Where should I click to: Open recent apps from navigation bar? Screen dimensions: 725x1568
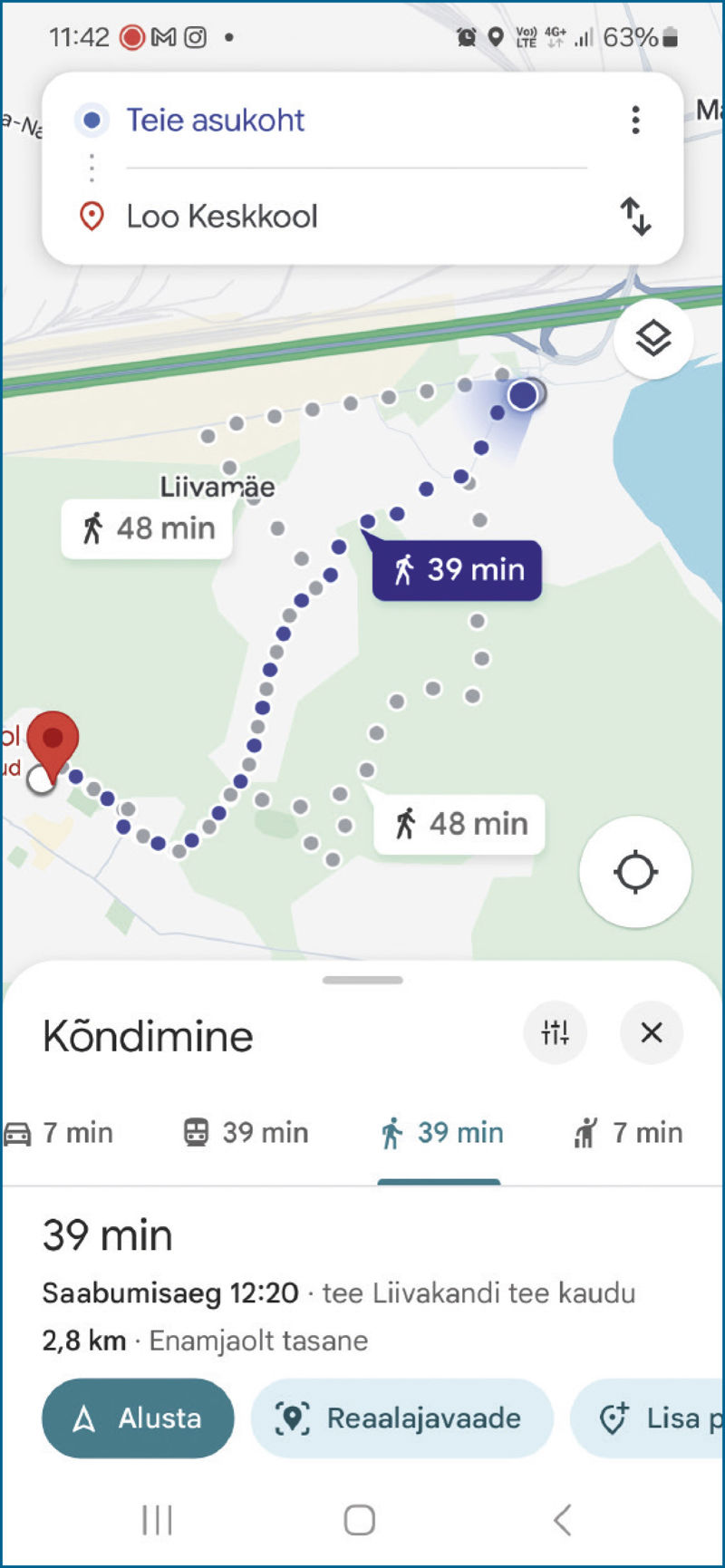click(157, 1520)
